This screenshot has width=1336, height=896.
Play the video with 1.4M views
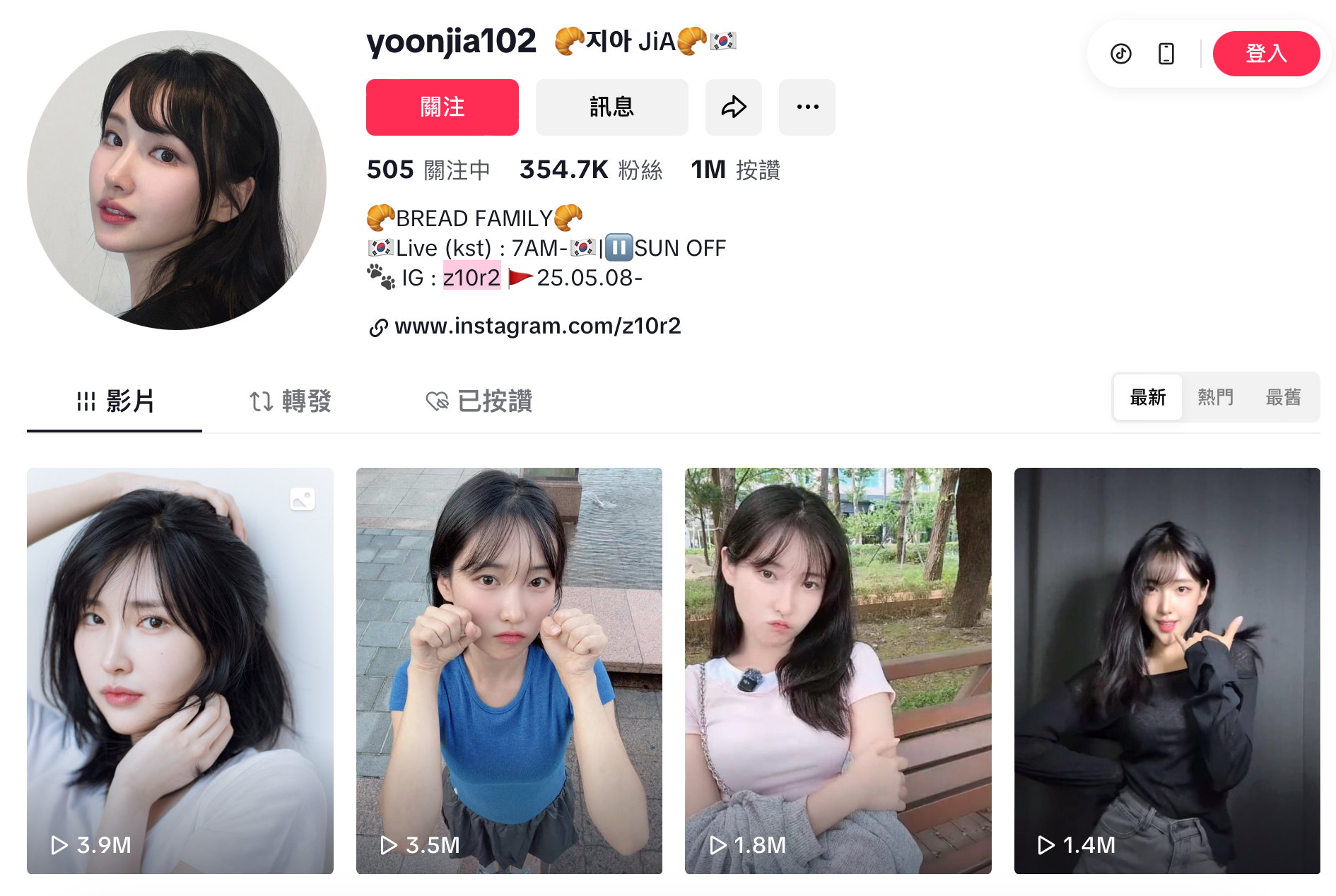point(1166,670)
